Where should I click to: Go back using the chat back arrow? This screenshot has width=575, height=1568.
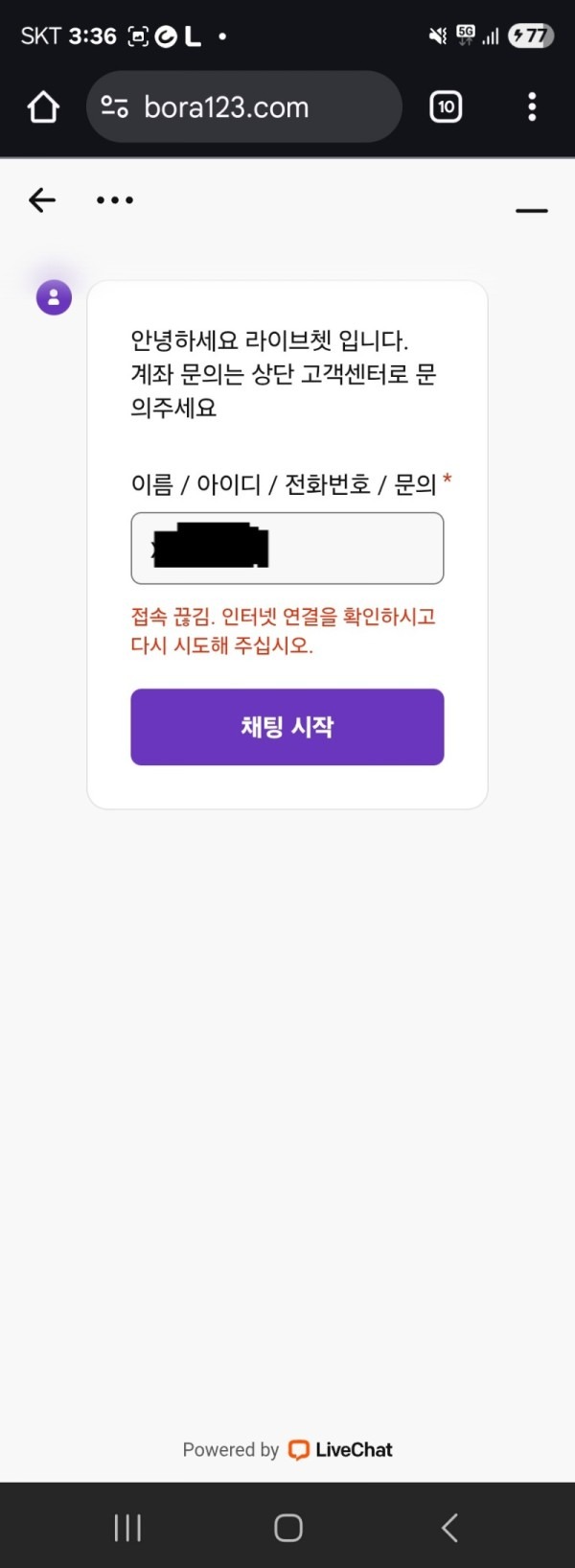42,199
